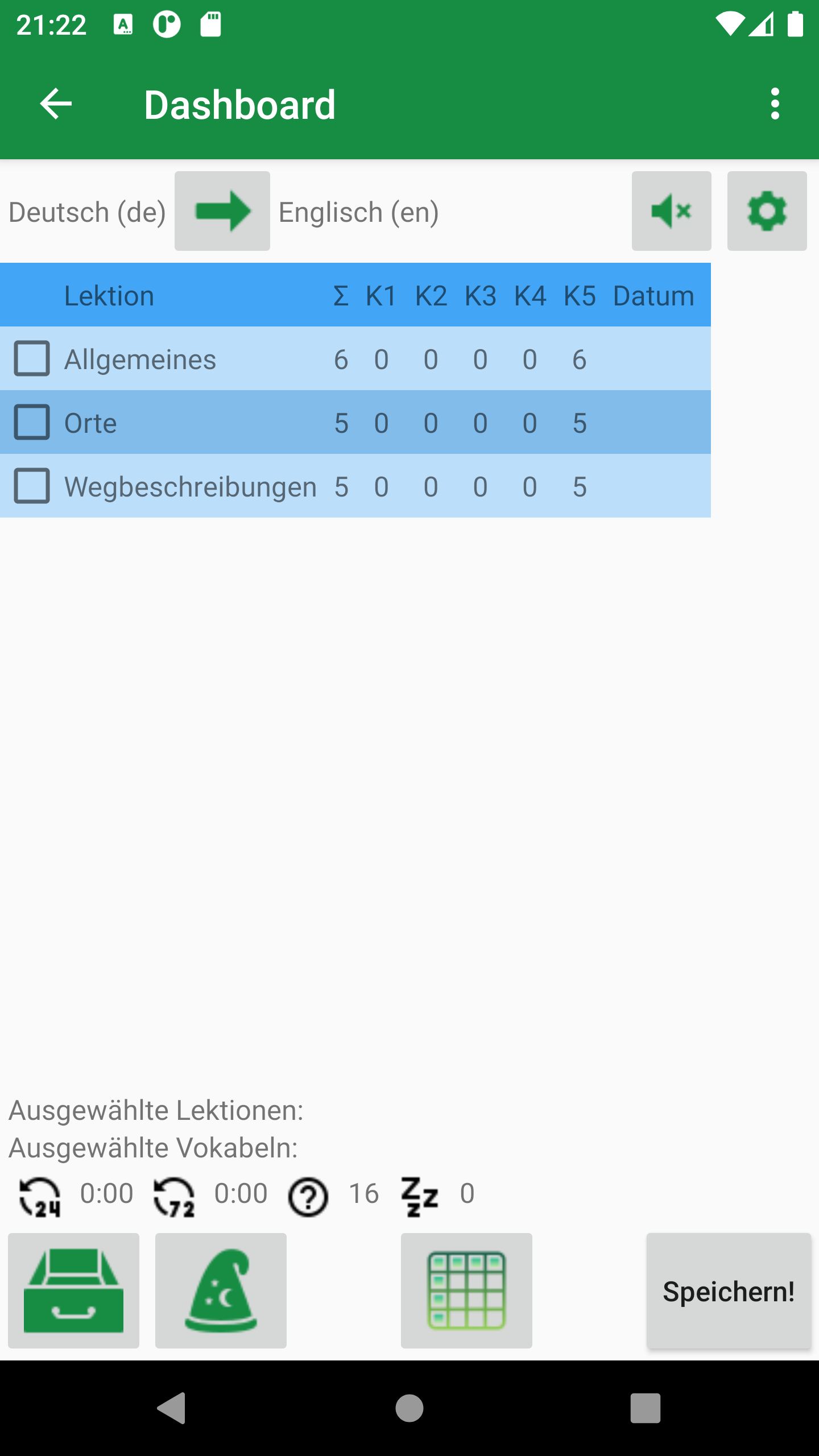Viewport: 819px width, 1456px height.
Task: Open the overflow menu
Action: (x=775, y=104)
